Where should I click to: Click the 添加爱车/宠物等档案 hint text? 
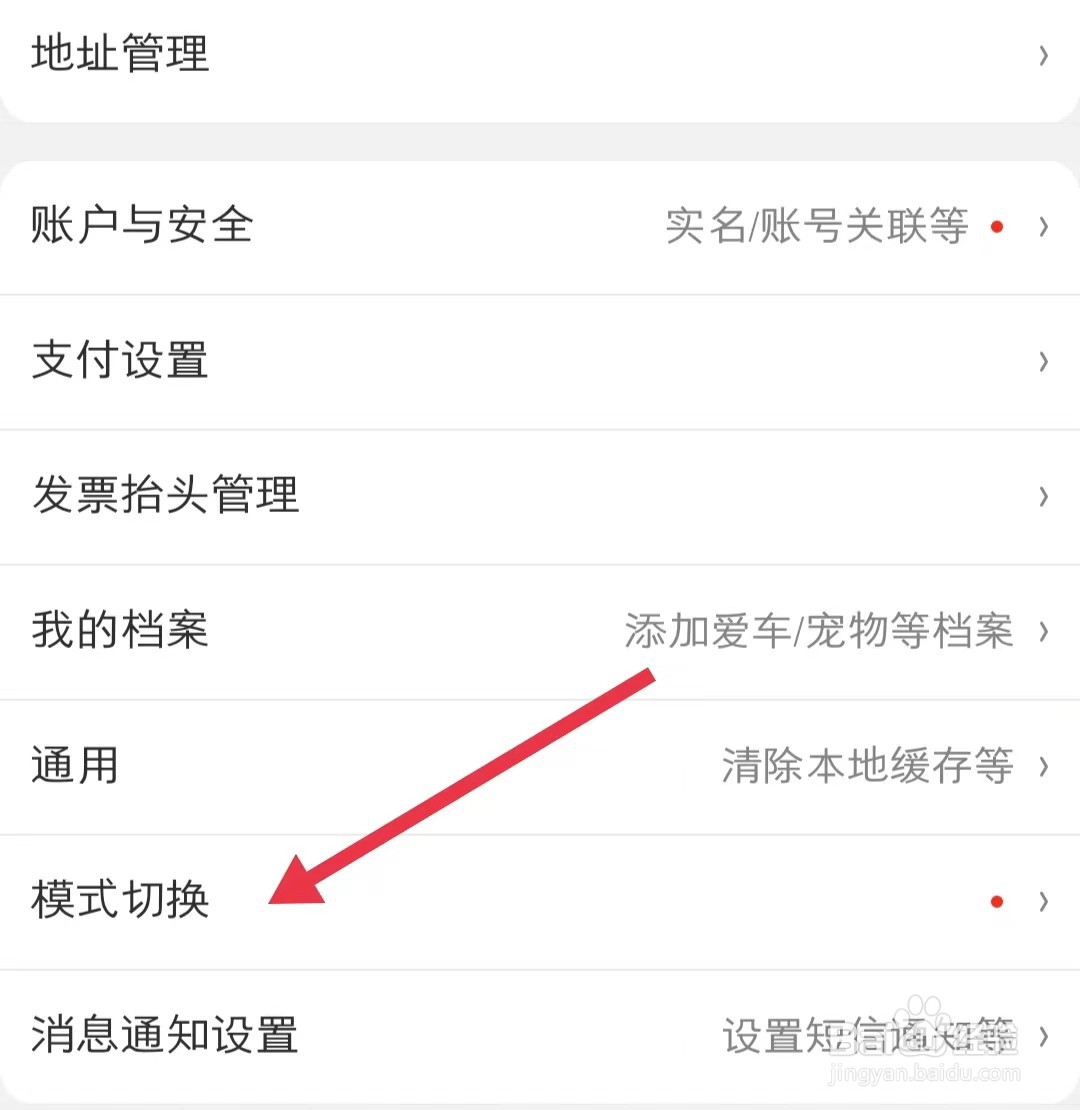tap(820, 632)
